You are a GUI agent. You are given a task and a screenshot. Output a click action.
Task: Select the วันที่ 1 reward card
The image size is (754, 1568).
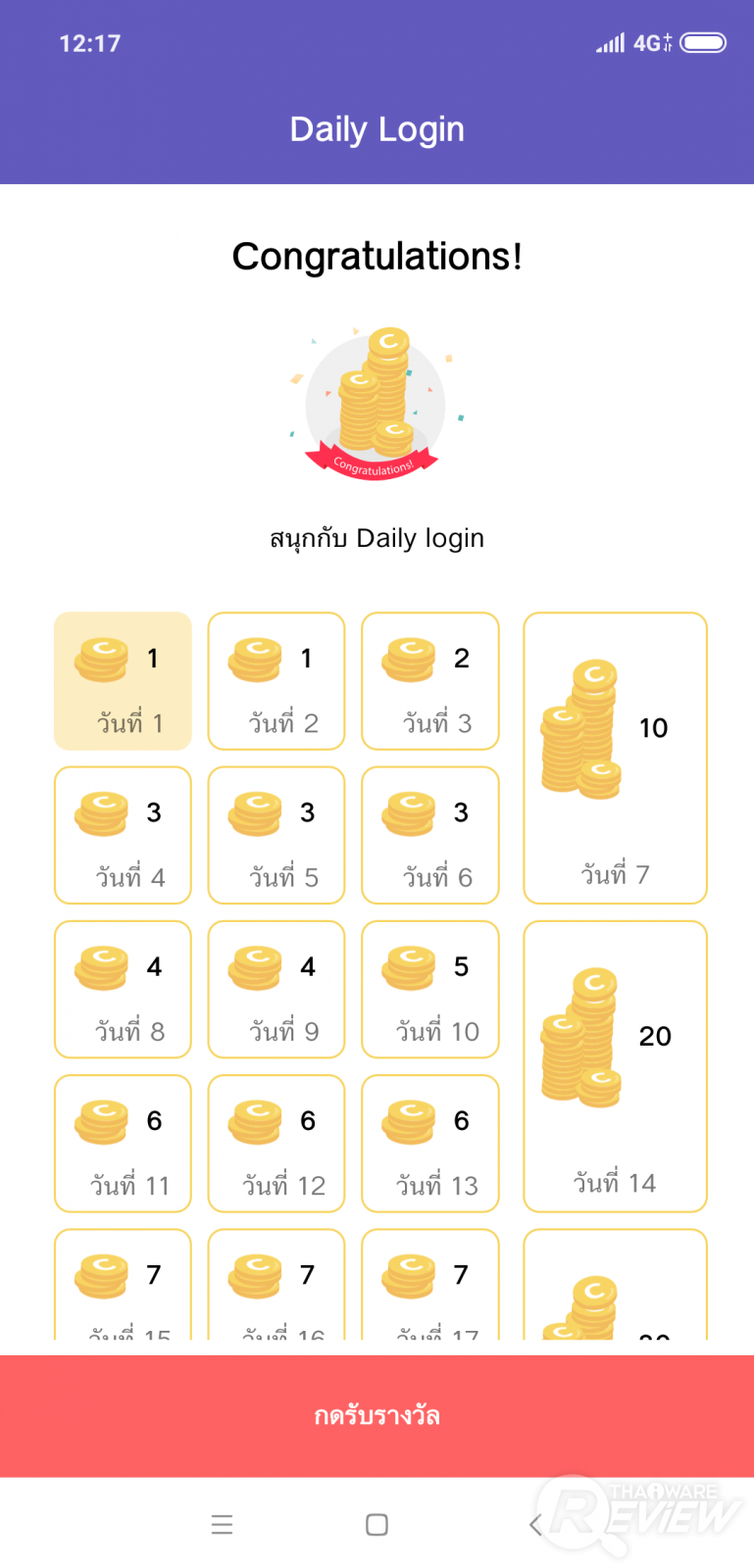(x=123, y=681)
